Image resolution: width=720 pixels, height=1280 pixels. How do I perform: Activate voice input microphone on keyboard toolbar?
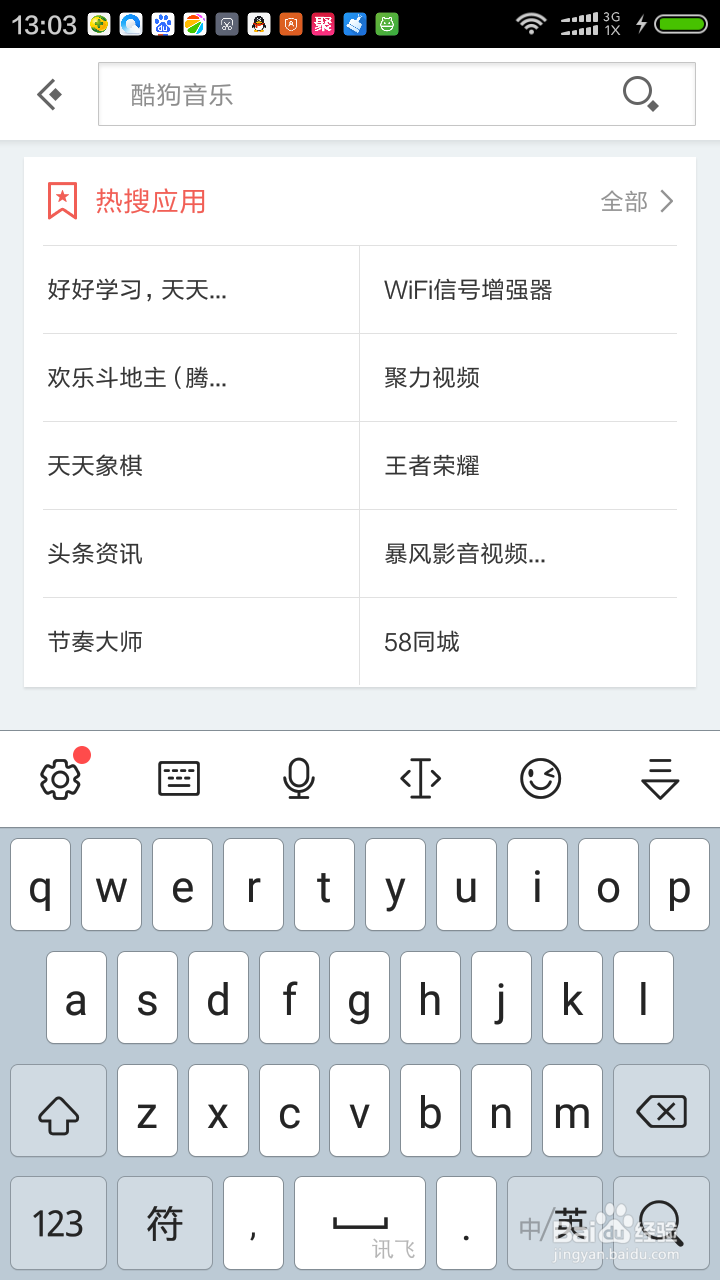point(300,777)
